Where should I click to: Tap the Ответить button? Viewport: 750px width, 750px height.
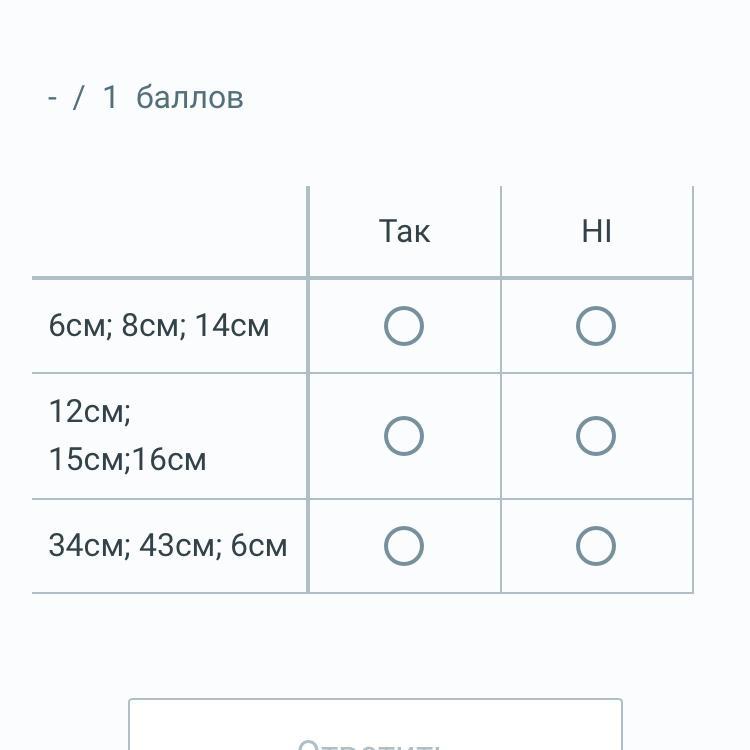375,730
